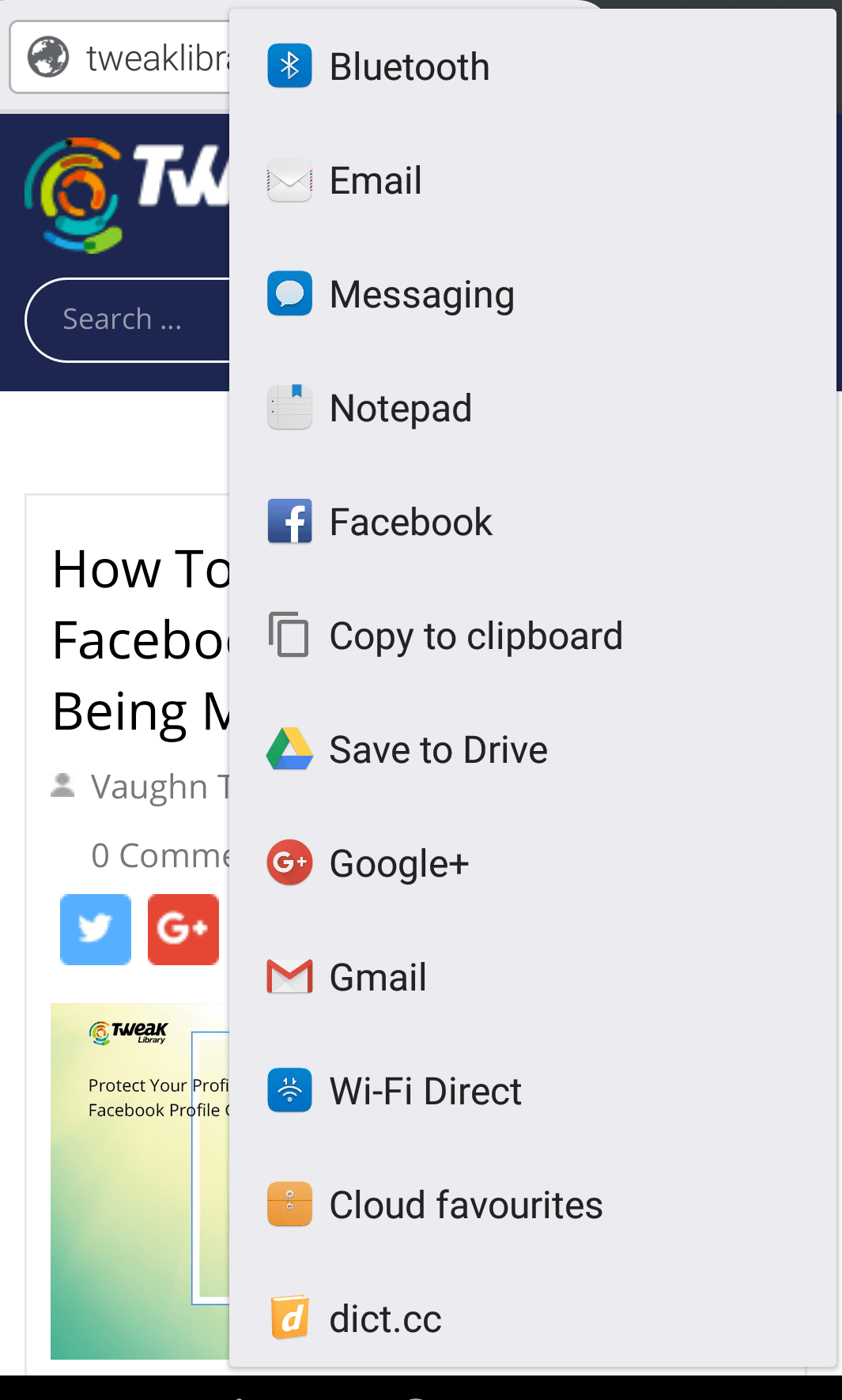Image resolution: width=842 pixels, height=1400 pixels.
Task: Select Messaging to share the page
Action: click(x=421, y=295)
